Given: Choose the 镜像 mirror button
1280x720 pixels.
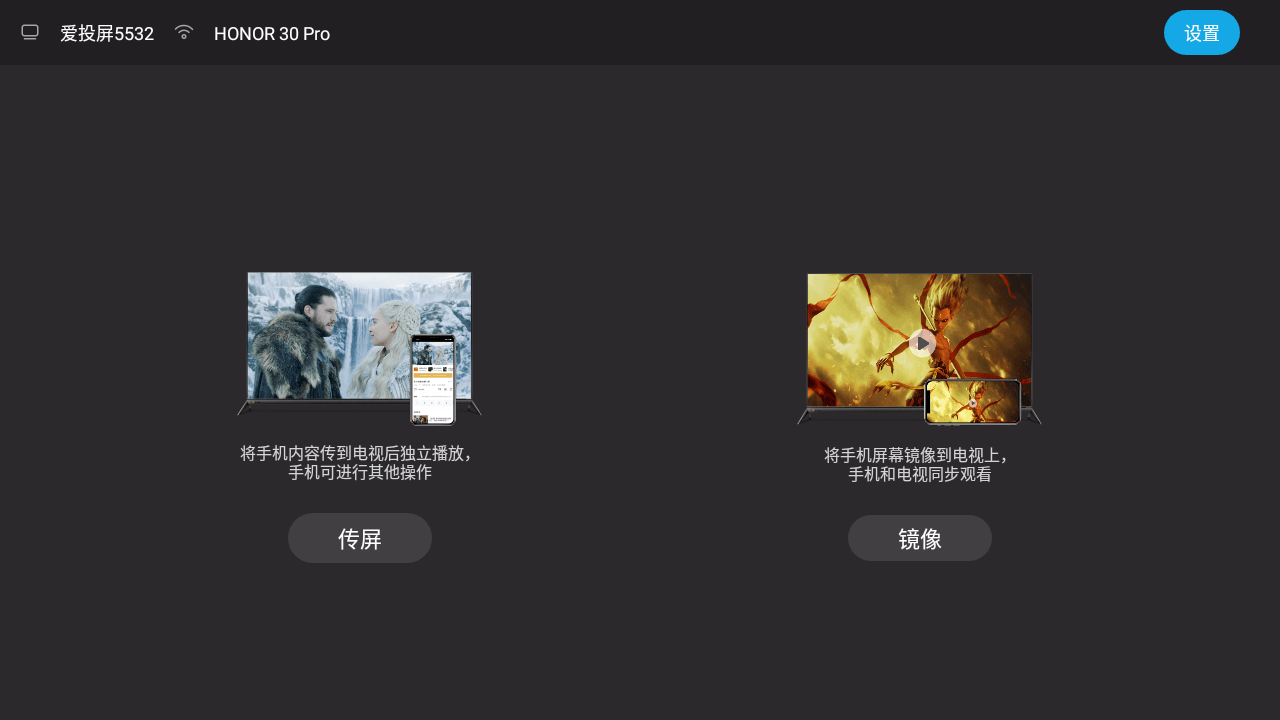Looking at the screenshot, I should [x=919, y=538].
